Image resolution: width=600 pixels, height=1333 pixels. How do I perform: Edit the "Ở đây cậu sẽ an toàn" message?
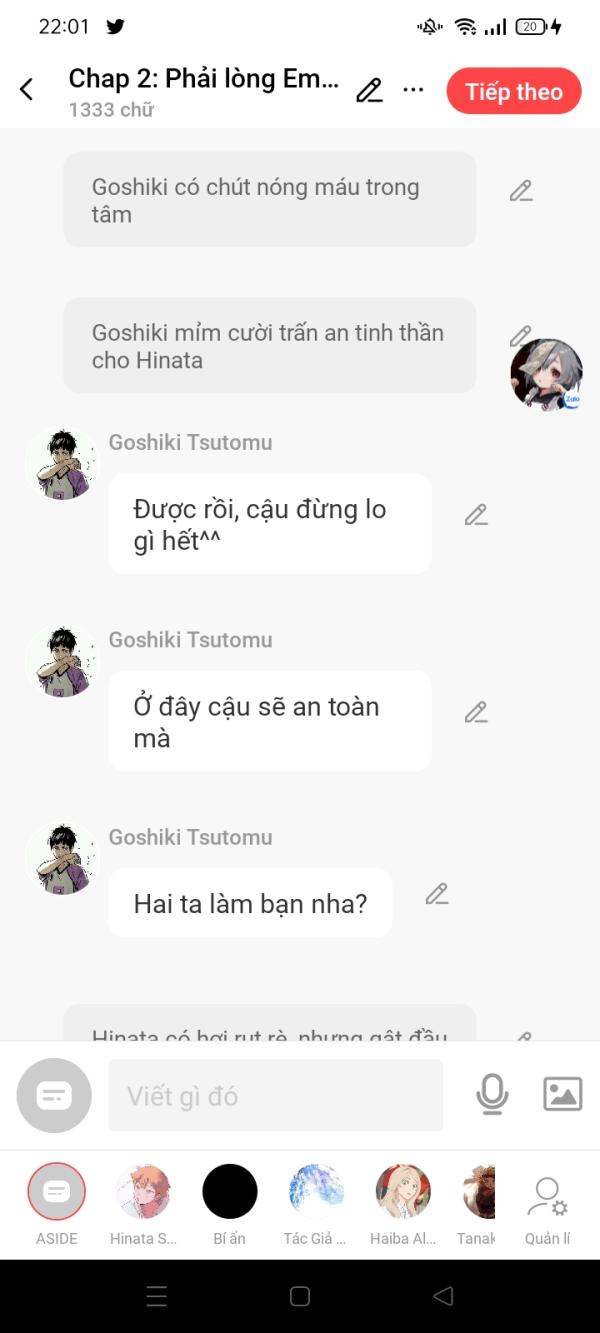coord(476,712)
